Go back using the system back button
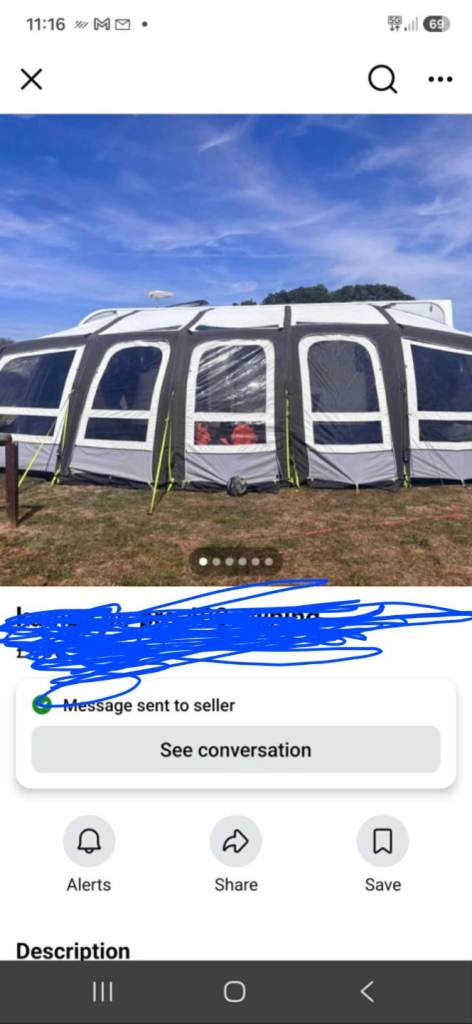472x1024 pixels. 368,991
